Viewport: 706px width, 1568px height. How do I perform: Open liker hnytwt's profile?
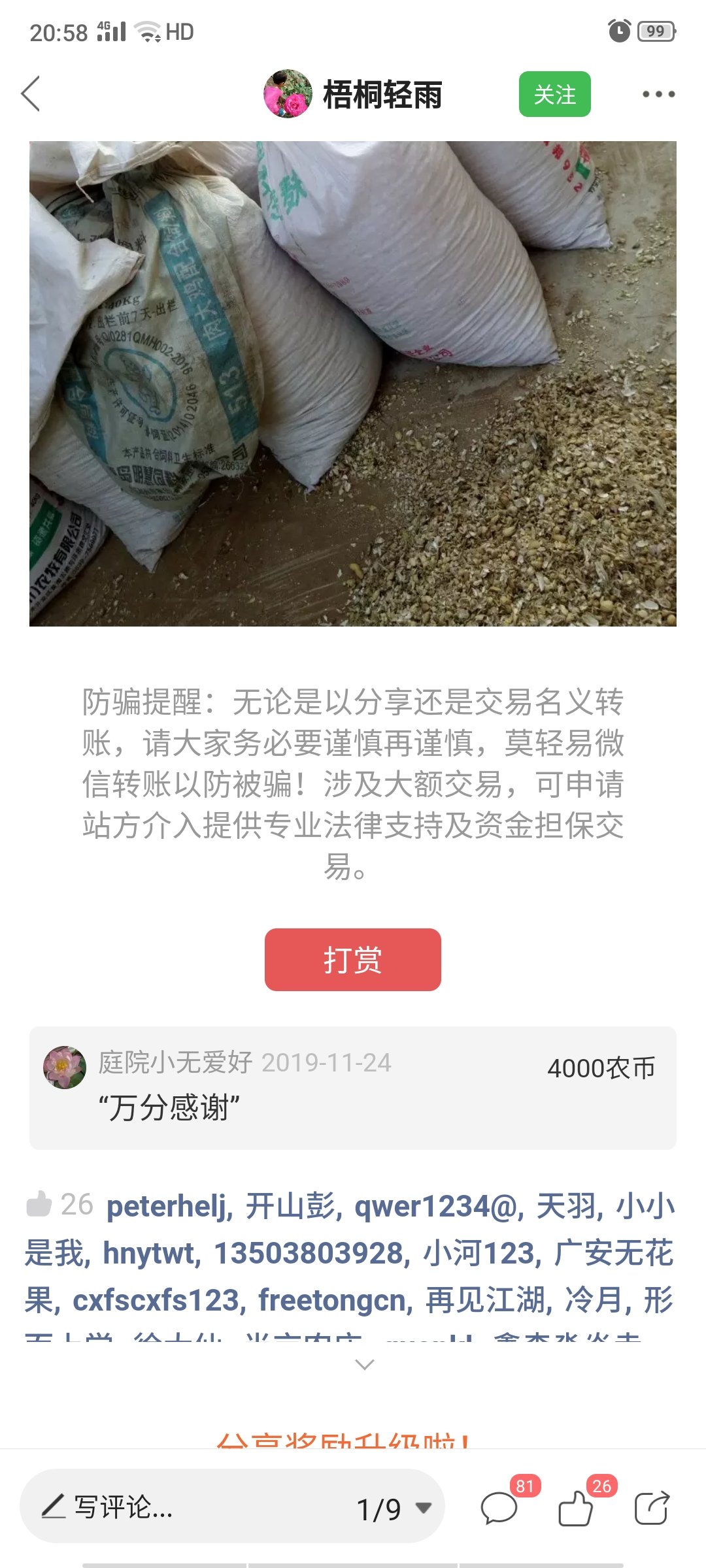[150, 1253]
